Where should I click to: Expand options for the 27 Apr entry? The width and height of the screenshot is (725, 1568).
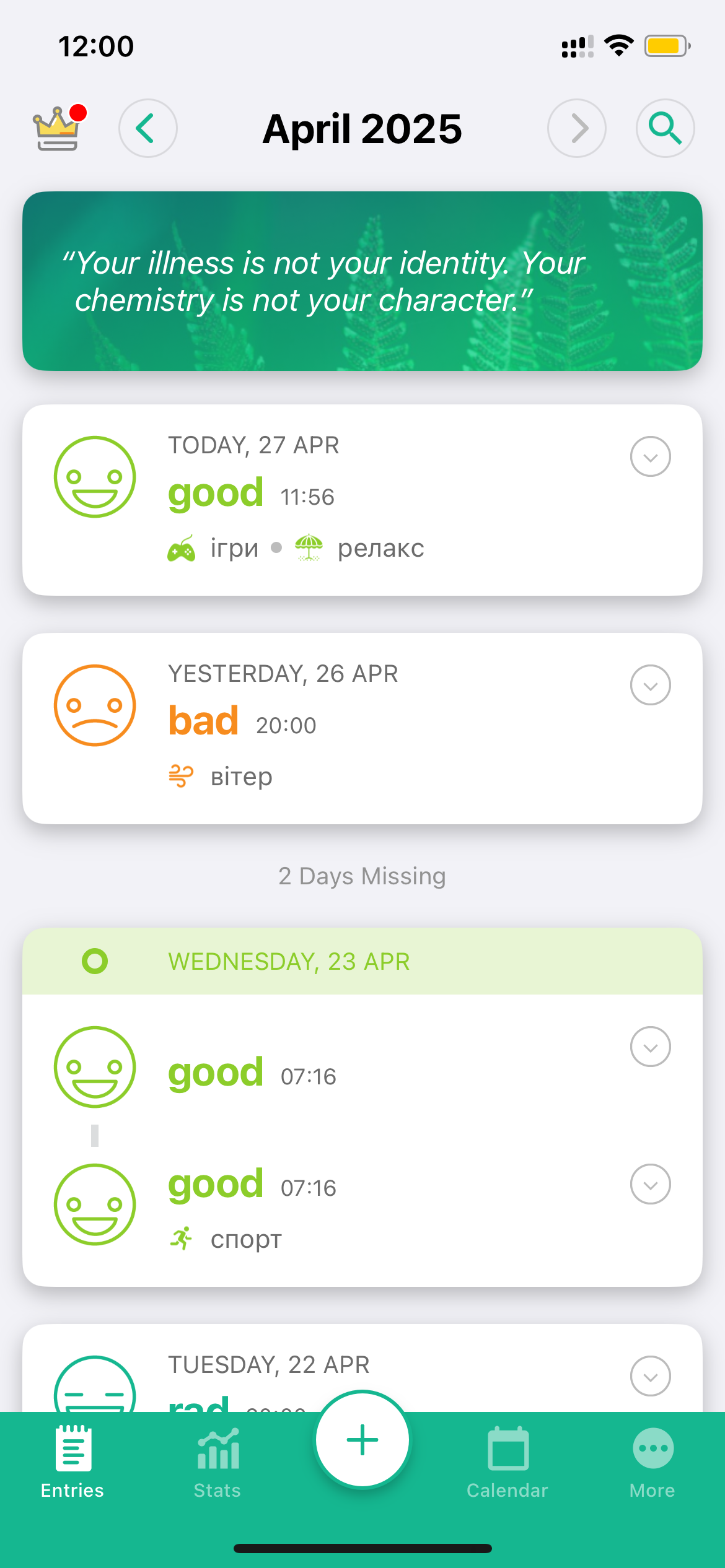651,456
